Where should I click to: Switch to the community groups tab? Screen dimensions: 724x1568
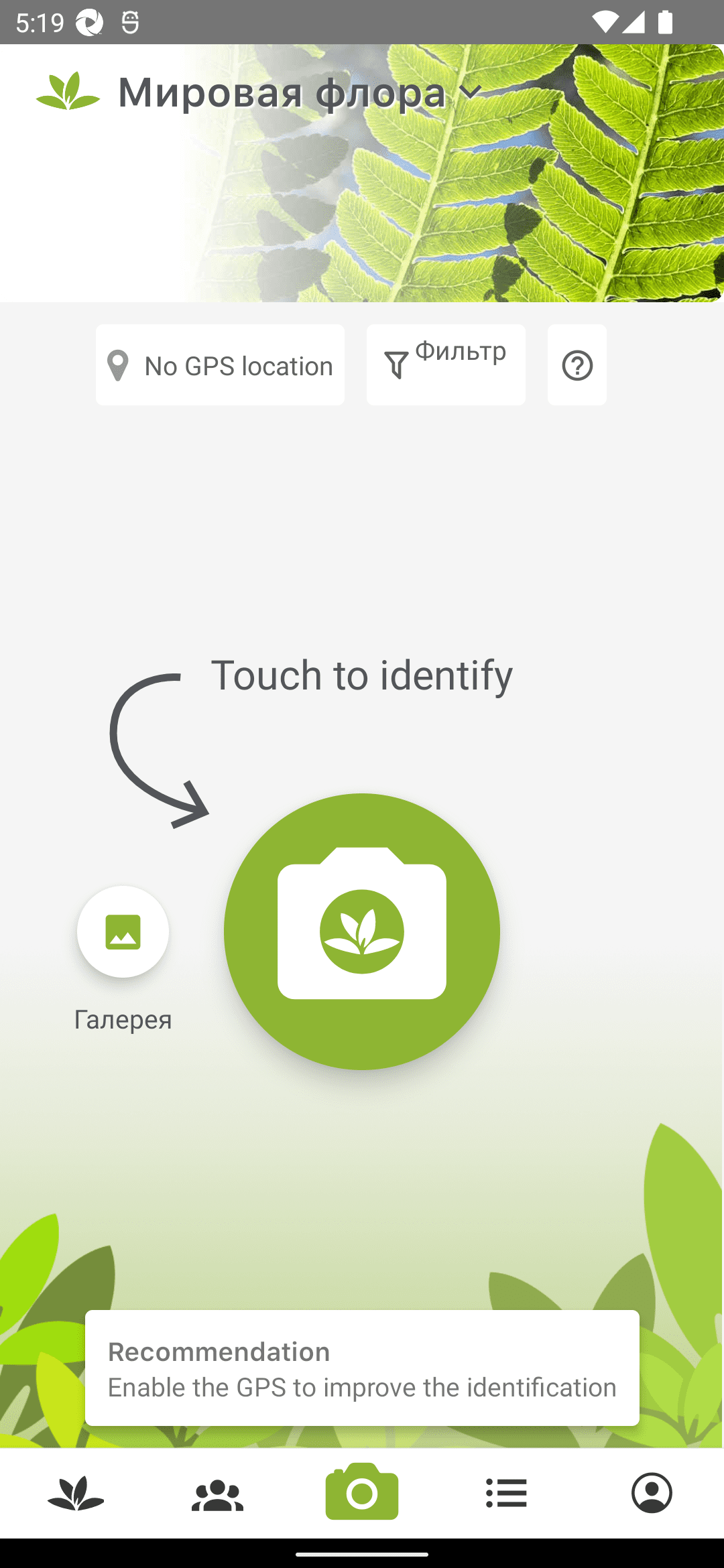coord(218,1493)
